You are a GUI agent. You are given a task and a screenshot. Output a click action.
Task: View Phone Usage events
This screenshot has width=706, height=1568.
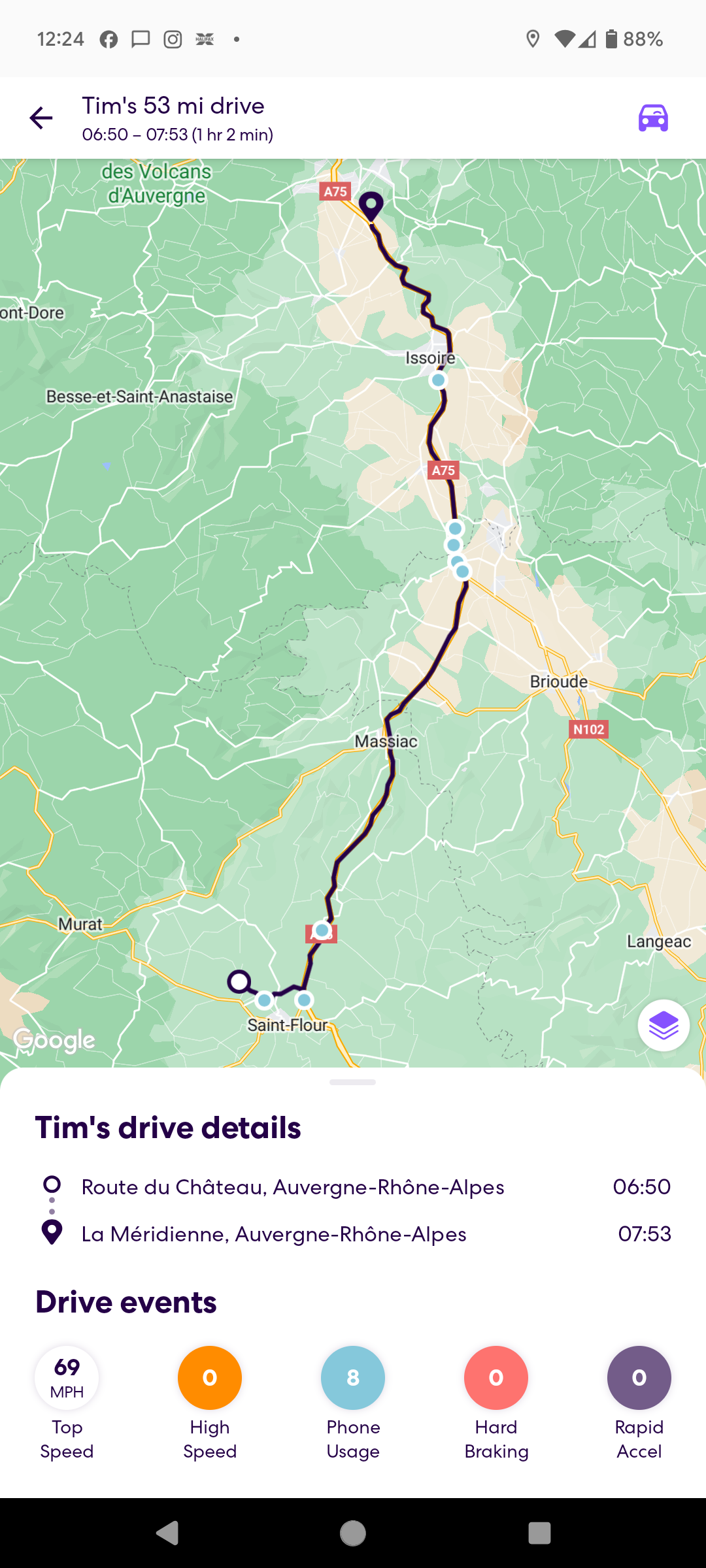click(x=353, y=1378)
